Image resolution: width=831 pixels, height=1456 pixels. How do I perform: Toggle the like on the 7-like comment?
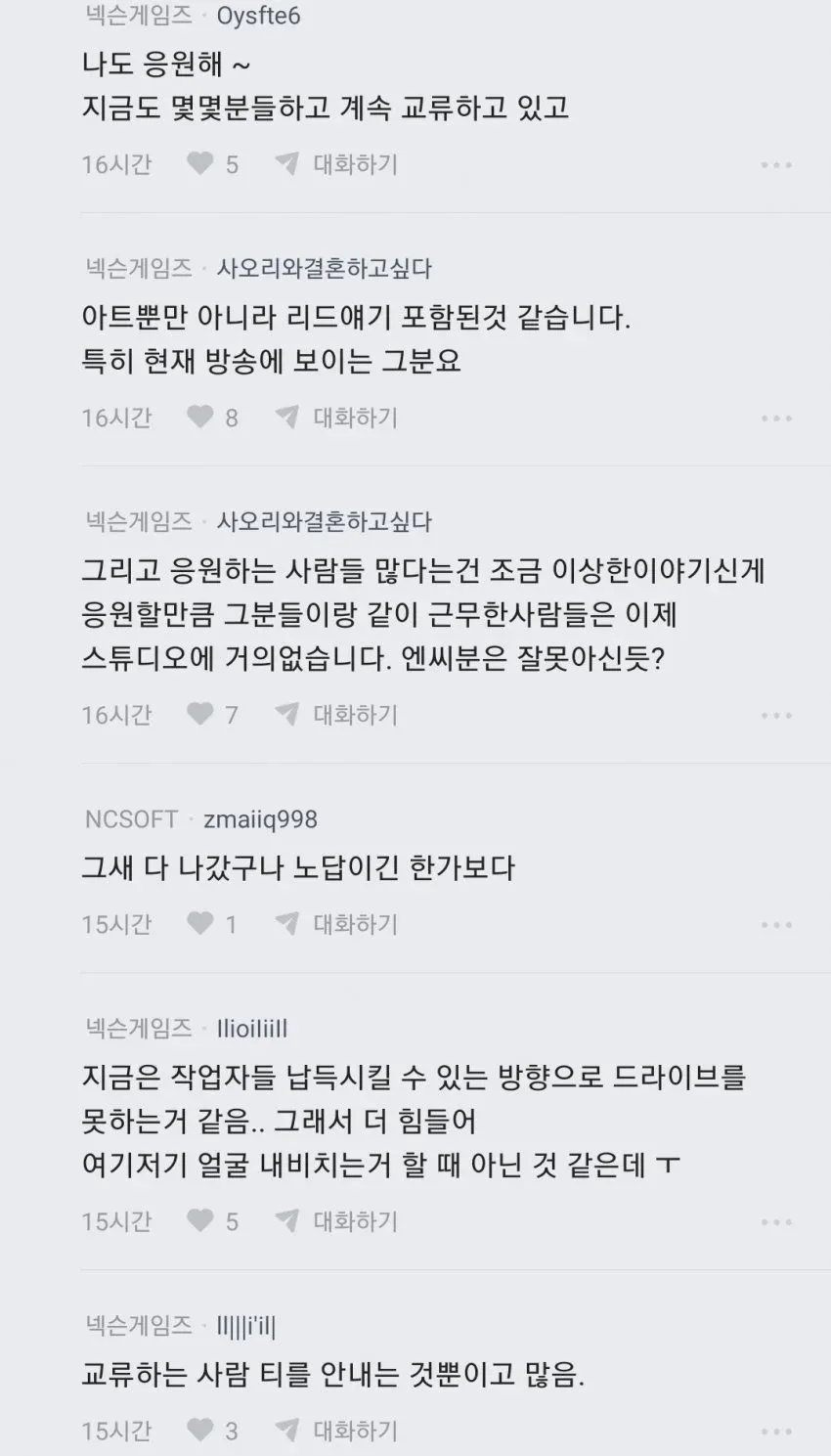(x=201, y=714)
